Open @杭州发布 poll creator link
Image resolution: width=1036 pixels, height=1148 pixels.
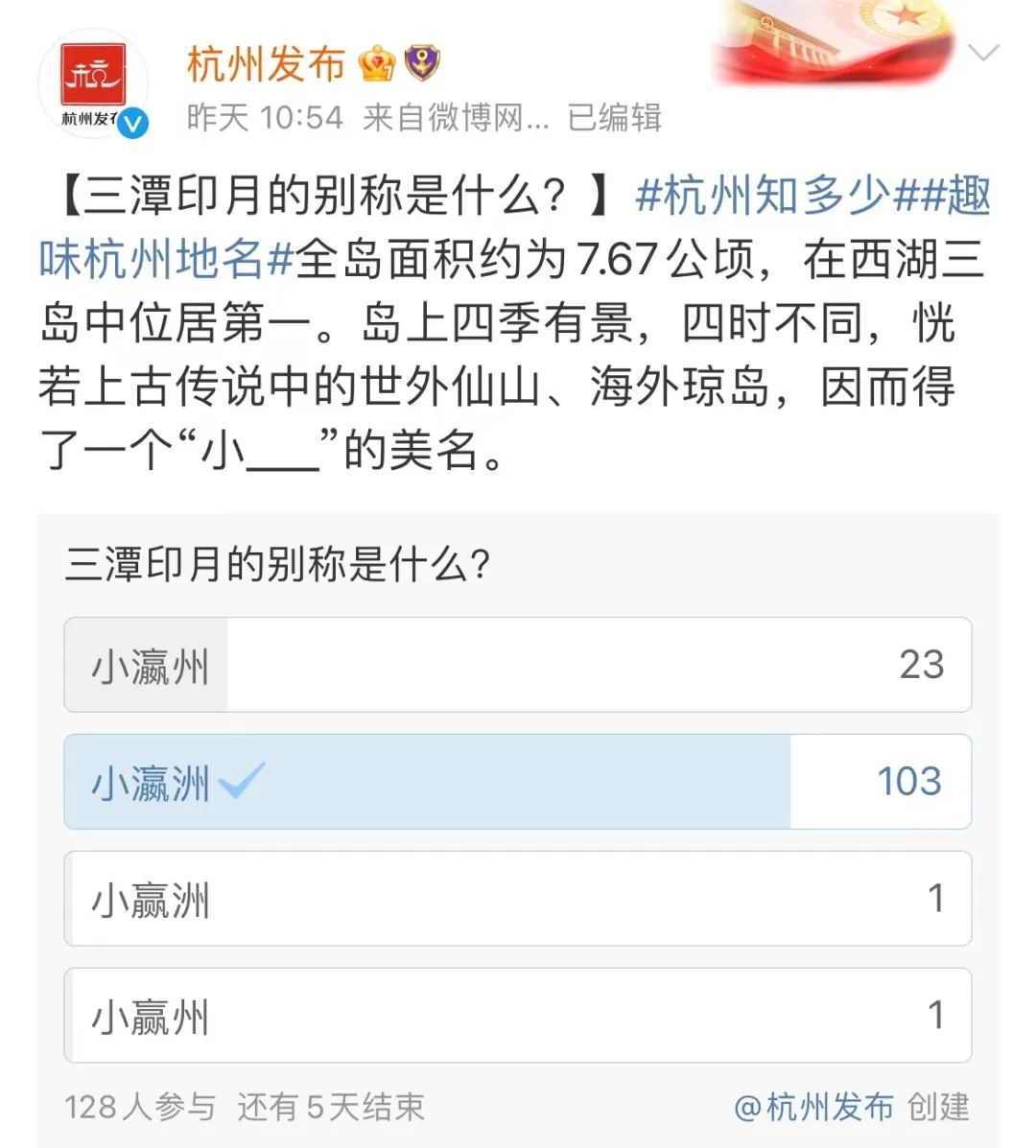pyautogui.click(x=813, y=1107)
